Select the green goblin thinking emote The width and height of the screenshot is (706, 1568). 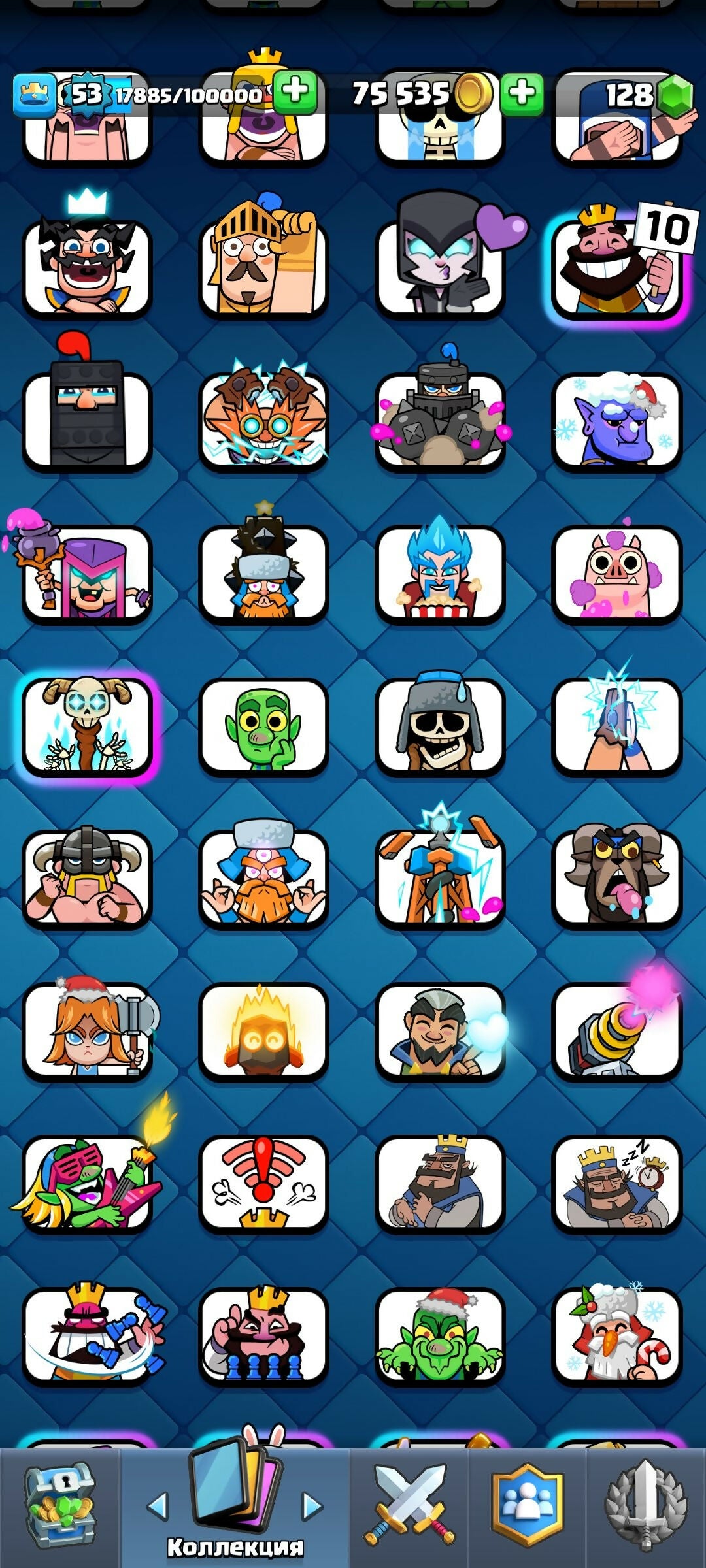263,727
